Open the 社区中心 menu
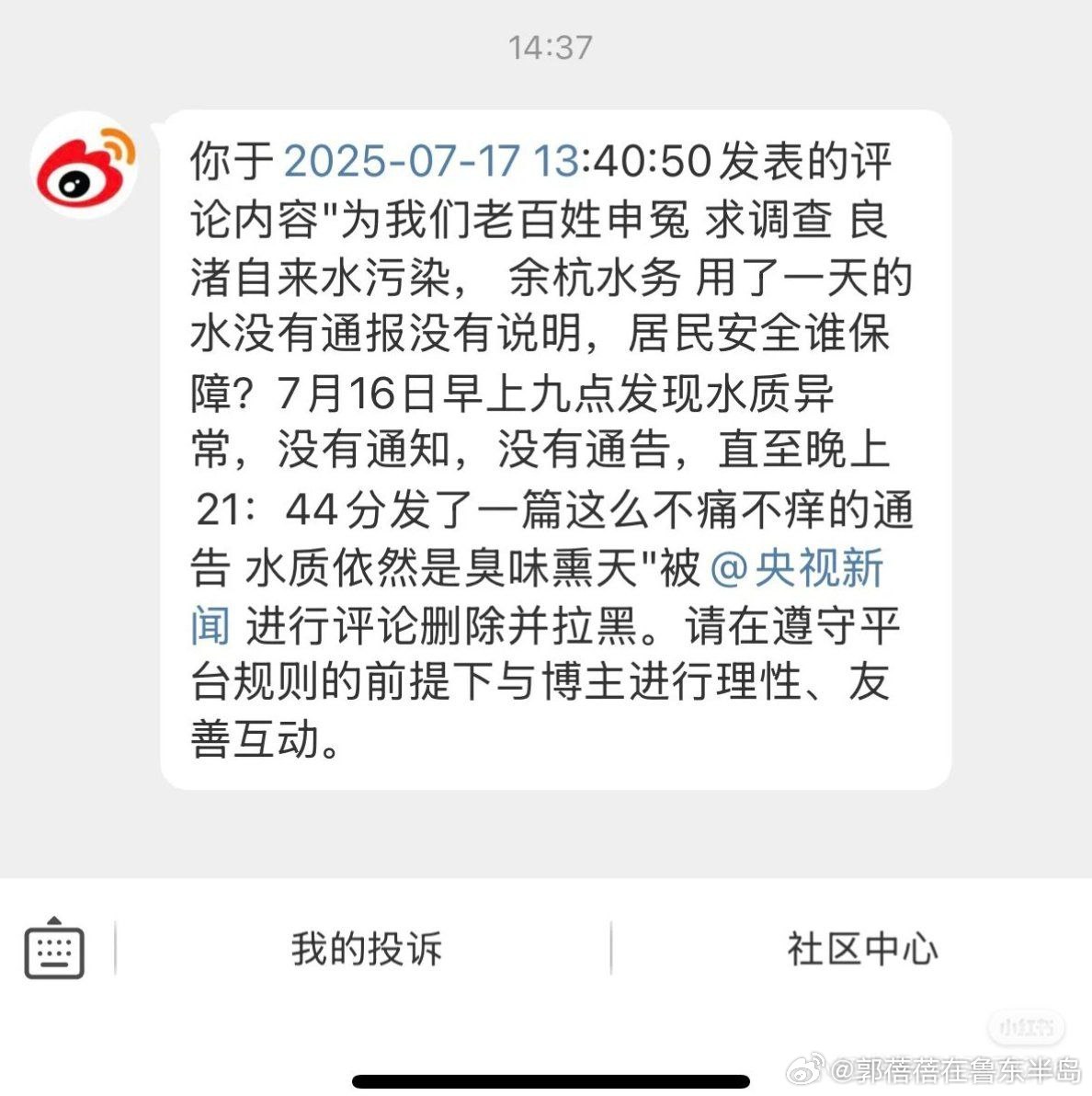The image size is (1092, 1096). (x=861, y=948)
